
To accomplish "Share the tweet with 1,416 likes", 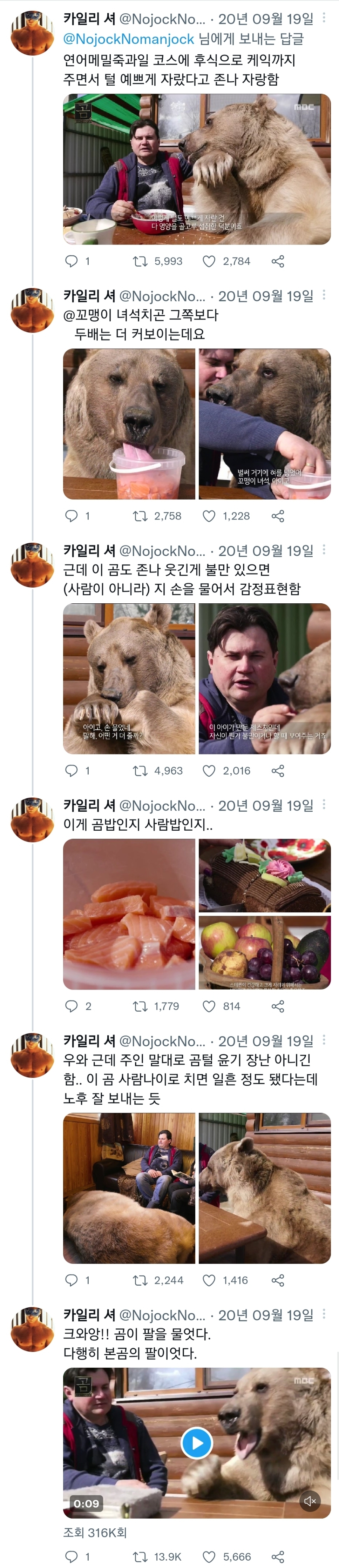I will [278, 1280].
